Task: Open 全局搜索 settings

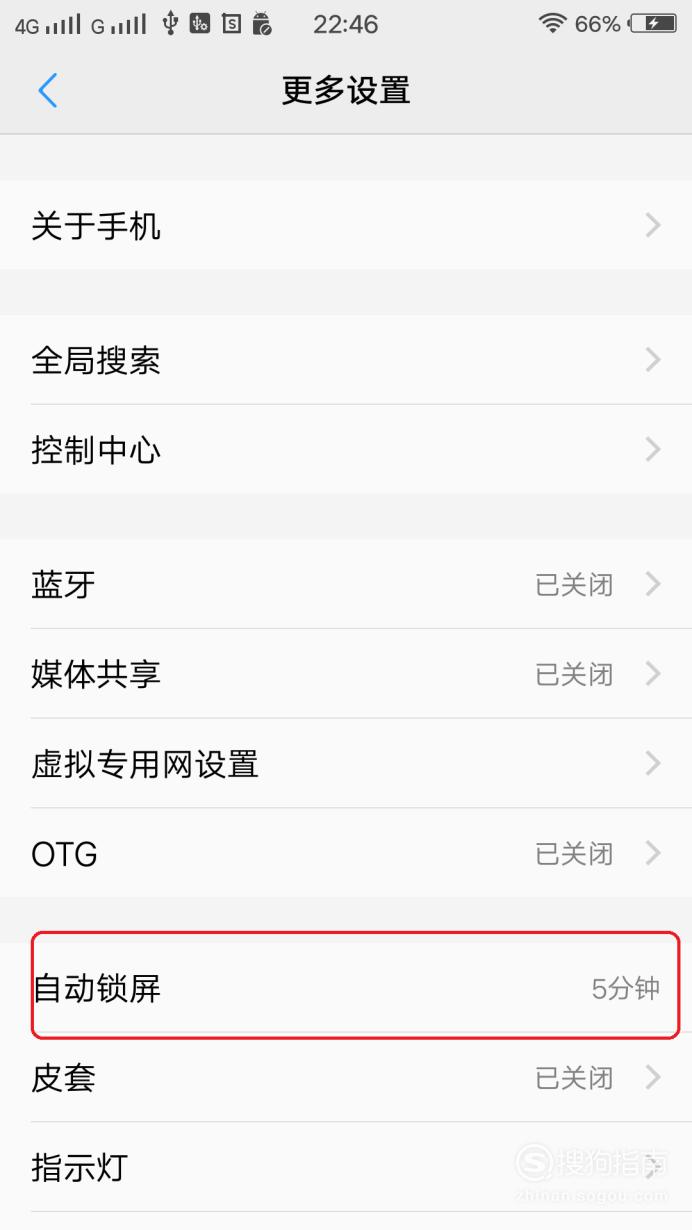Action: pos(346,360)
